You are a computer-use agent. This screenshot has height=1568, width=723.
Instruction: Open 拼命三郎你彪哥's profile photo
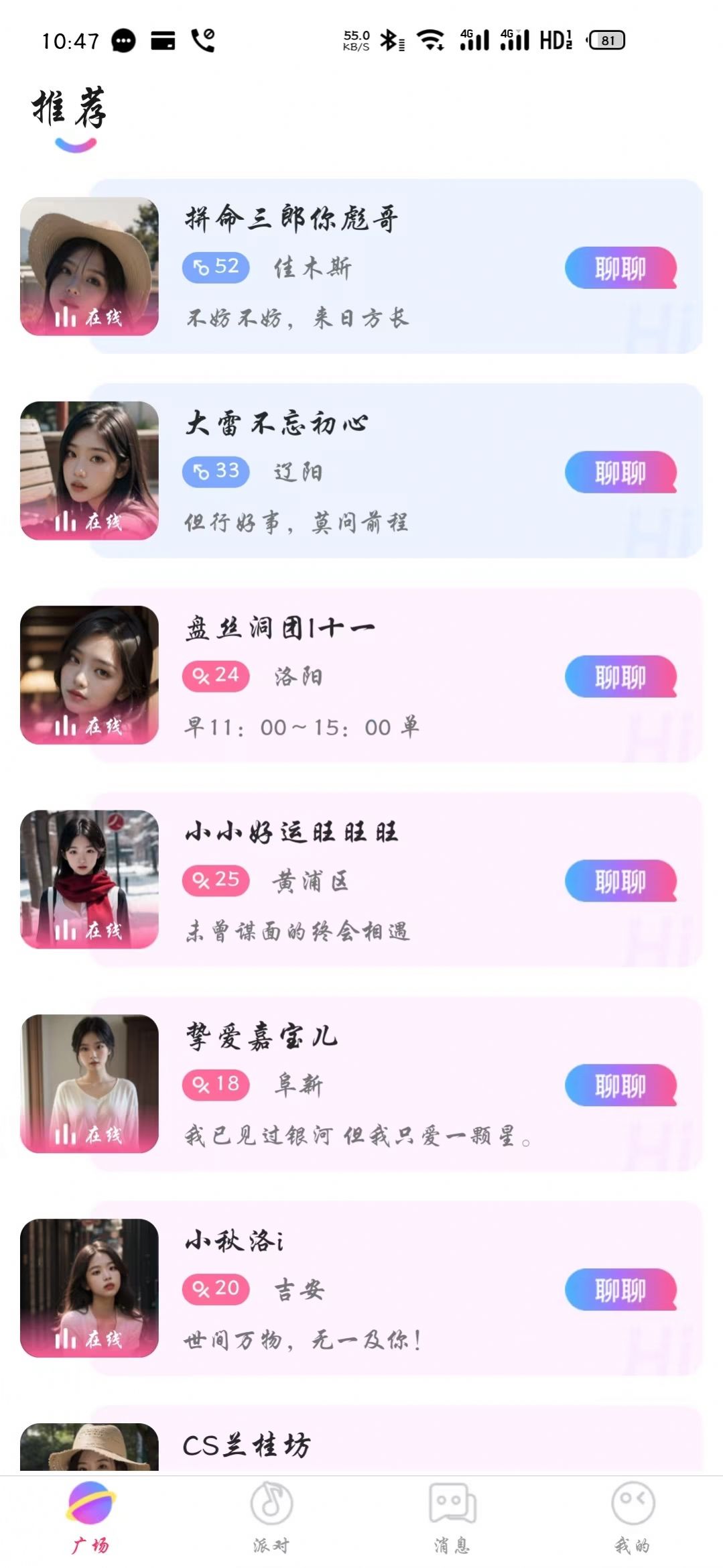[x=90, y=266]
